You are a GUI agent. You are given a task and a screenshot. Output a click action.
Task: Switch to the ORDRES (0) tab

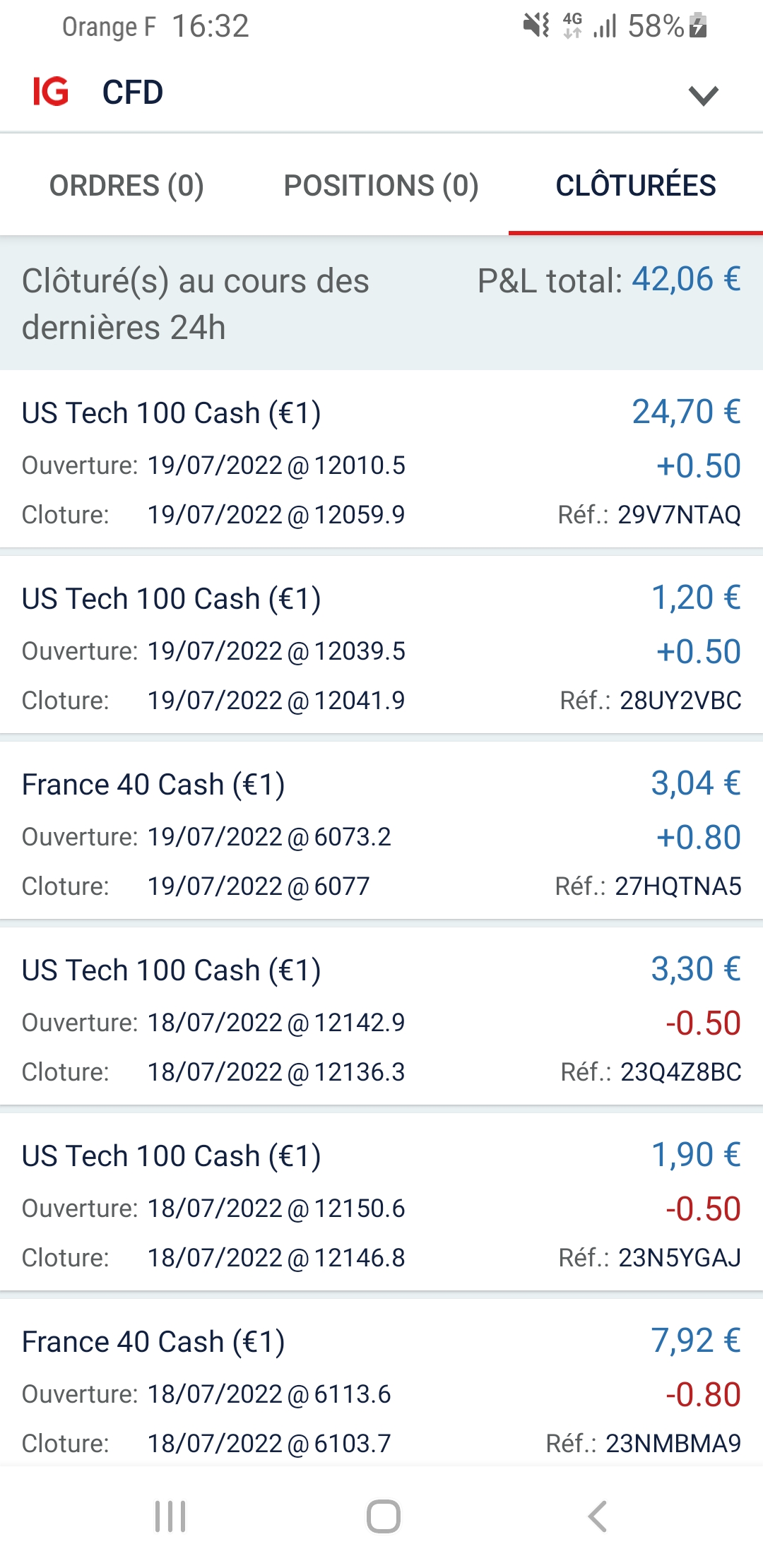click(x=126, y=186)
